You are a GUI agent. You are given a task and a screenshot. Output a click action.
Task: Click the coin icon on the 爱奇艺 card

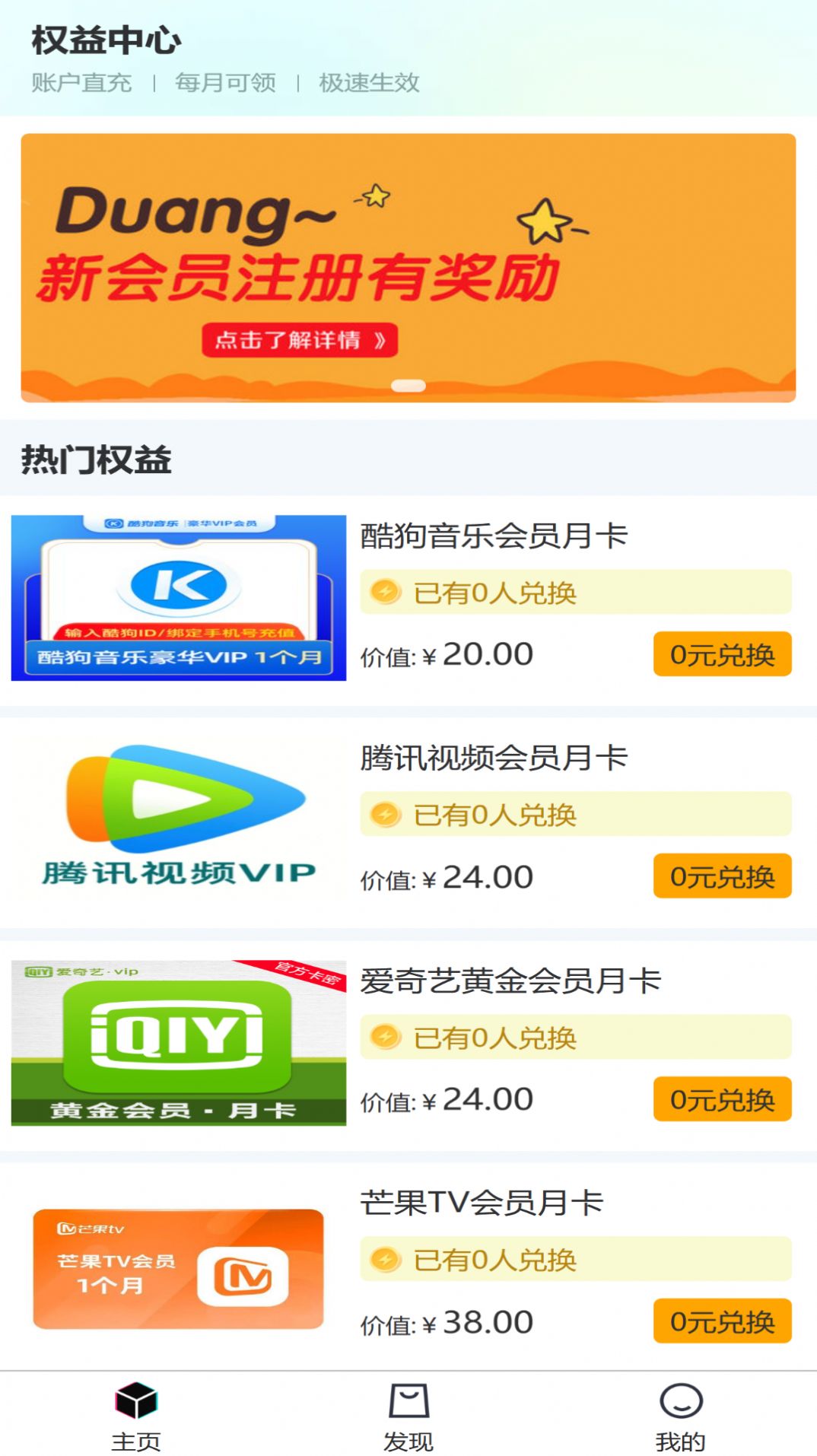point(387,1035)
